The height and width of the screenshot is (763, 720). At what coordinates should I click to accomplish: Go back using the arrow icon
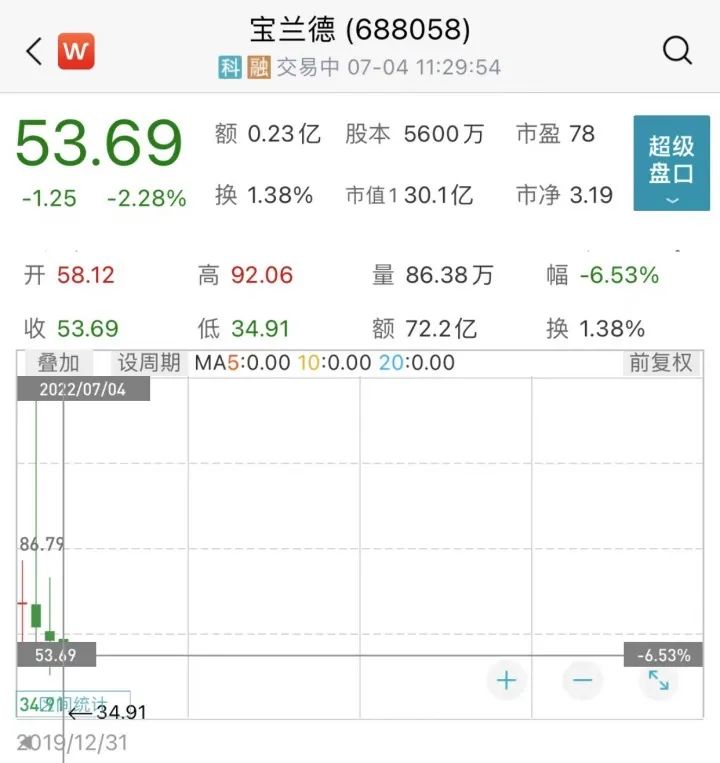click(x=34, y=52)
